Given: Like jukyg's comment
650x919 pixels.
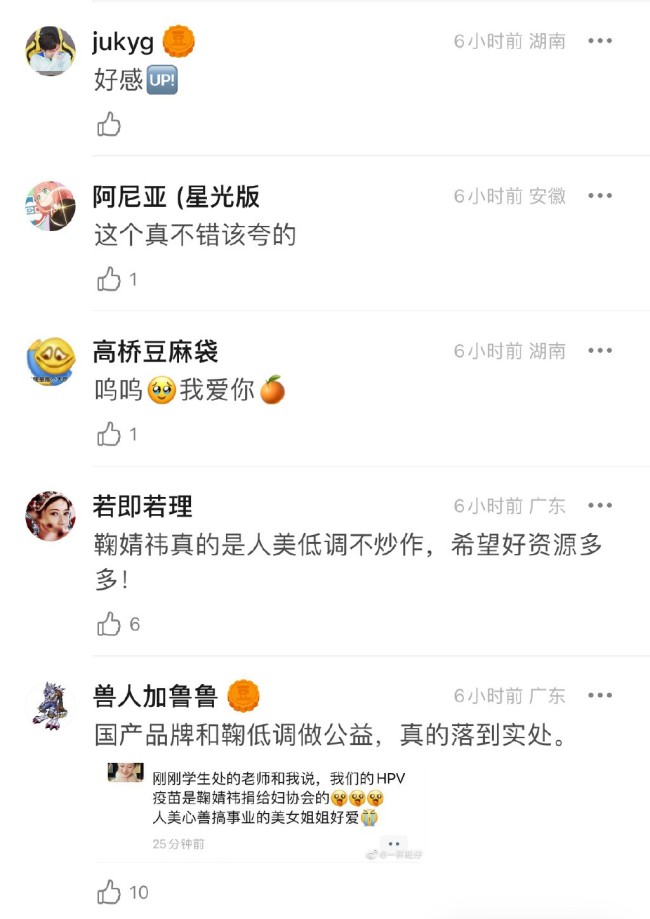Looking at the screenshot, I should point(109,125).
